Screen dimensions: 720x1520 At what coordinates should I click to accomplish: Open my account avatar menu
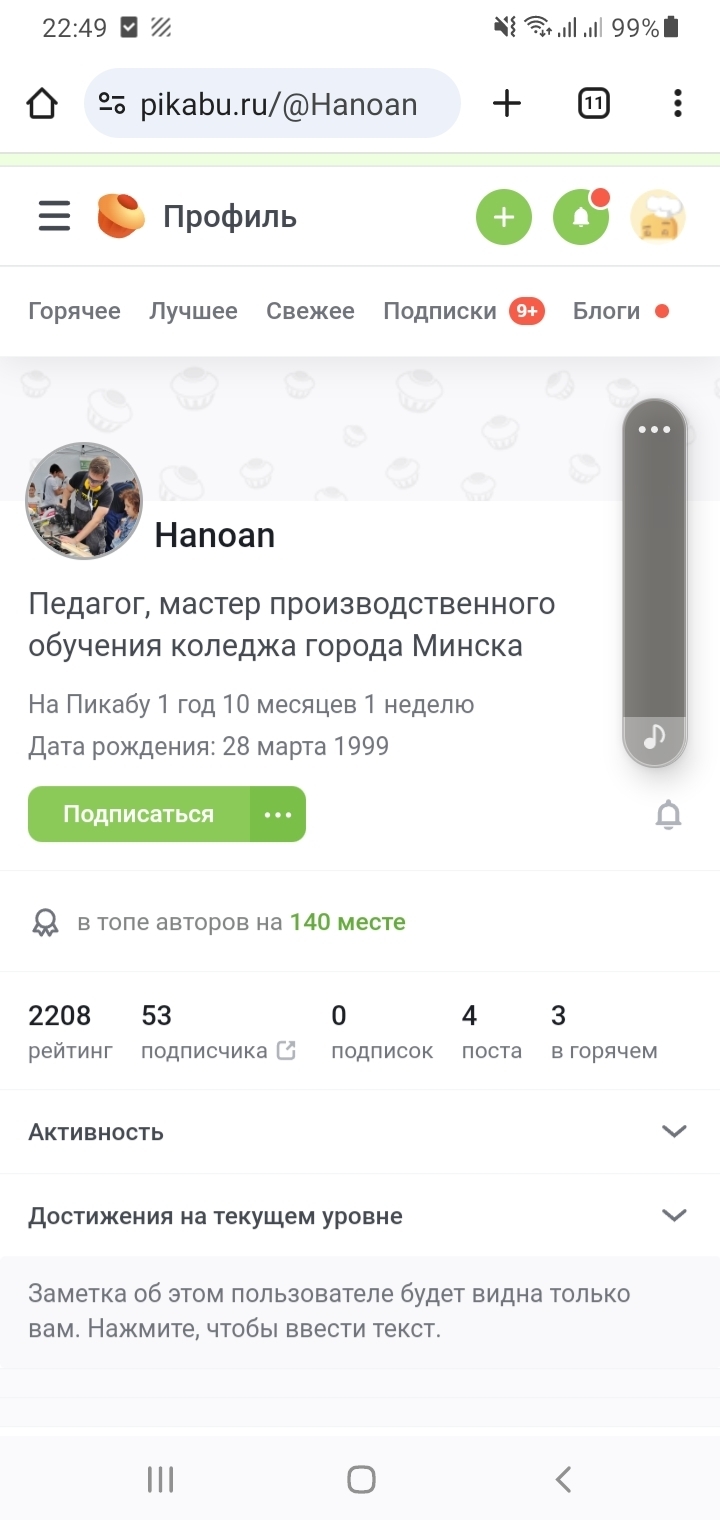tap(658, 216)
